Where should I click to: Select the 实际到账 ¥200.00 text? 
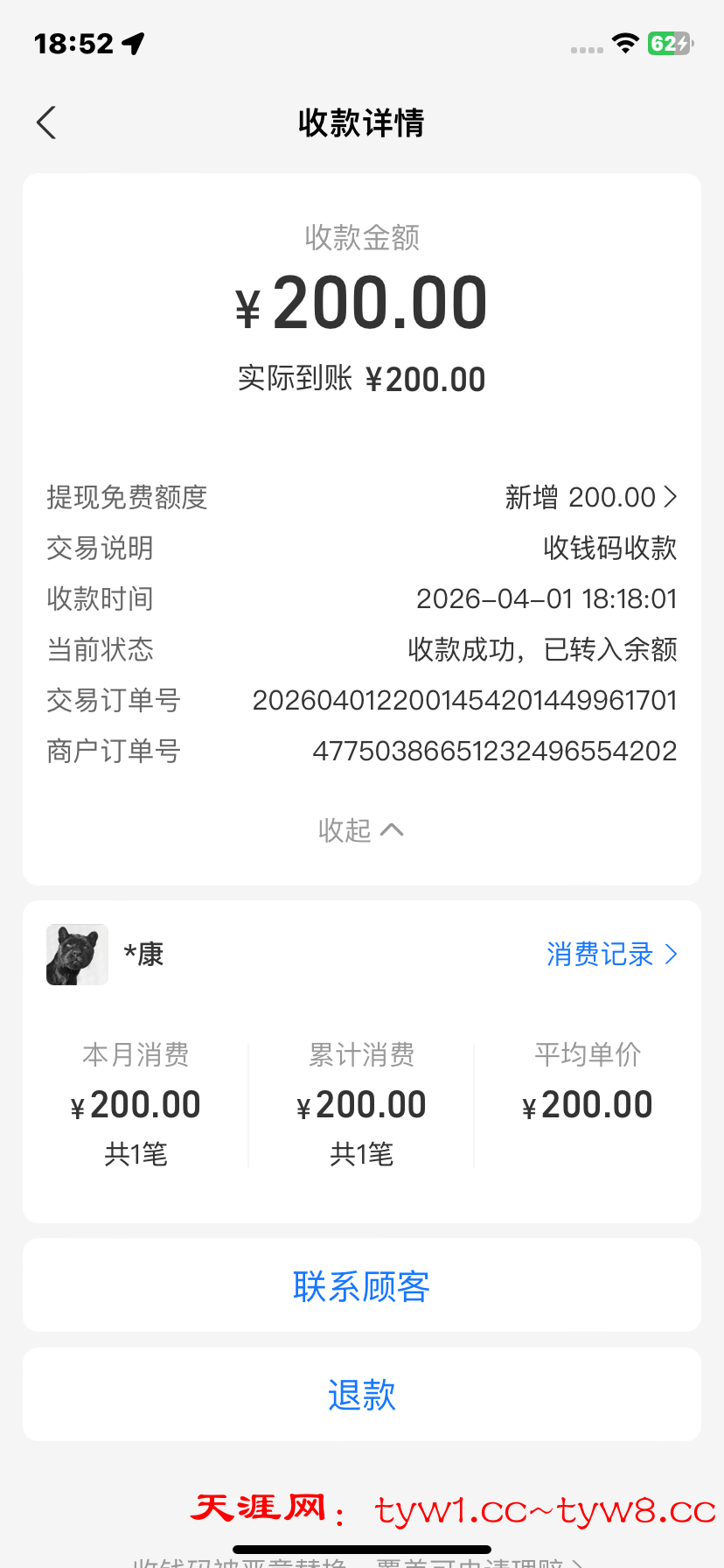pyautogui.click(x=361, y=378)
